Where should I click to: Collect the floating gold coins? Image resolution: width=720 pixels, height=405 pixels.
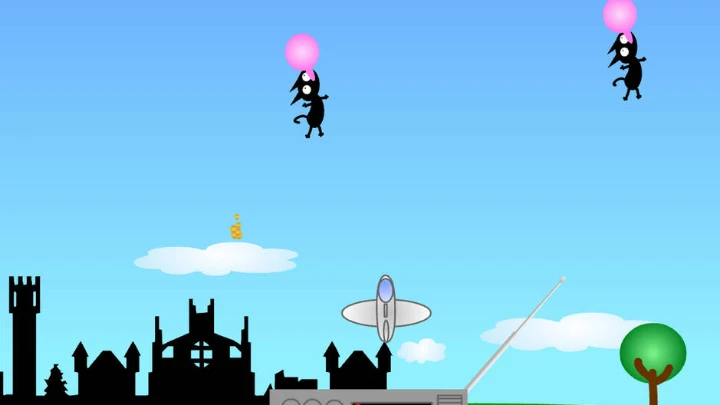point(236,229)
